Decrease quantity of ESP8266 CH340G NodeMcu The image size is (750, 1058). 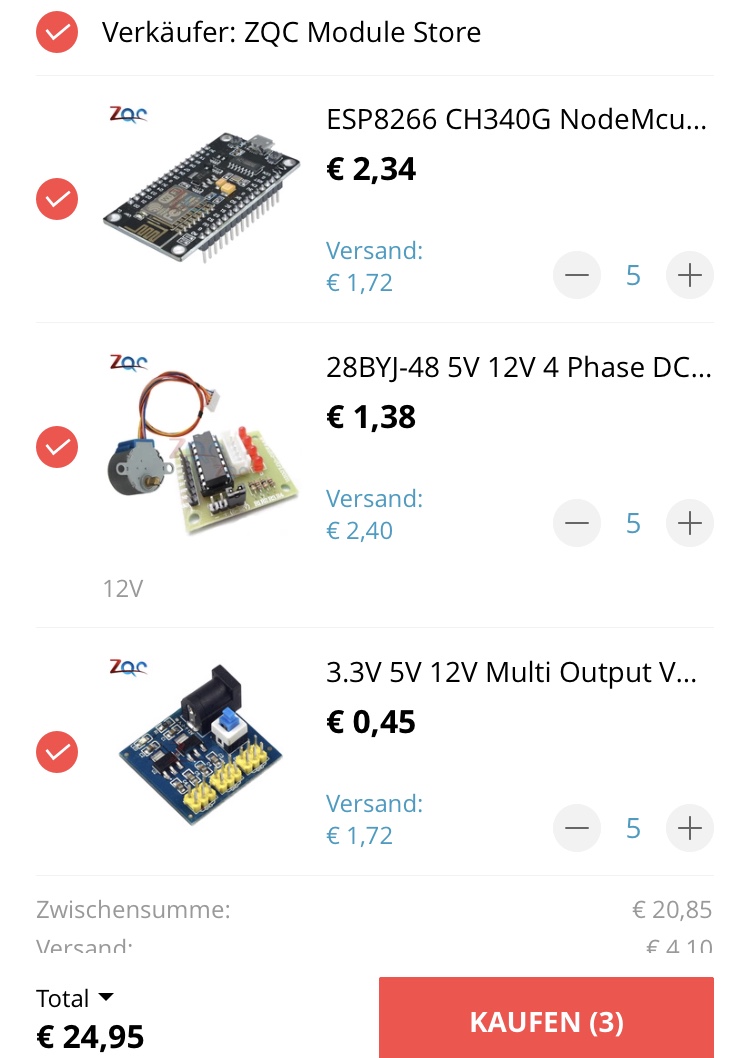(577, 275)
